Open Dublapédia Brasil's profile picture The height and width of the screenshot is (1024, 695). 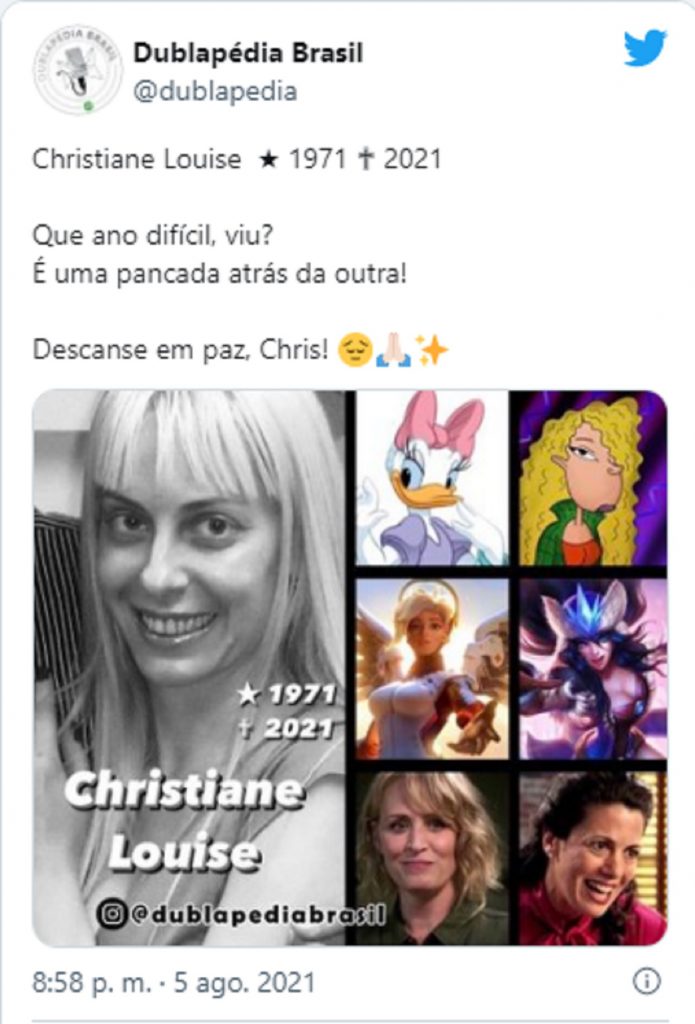(77, 71)
